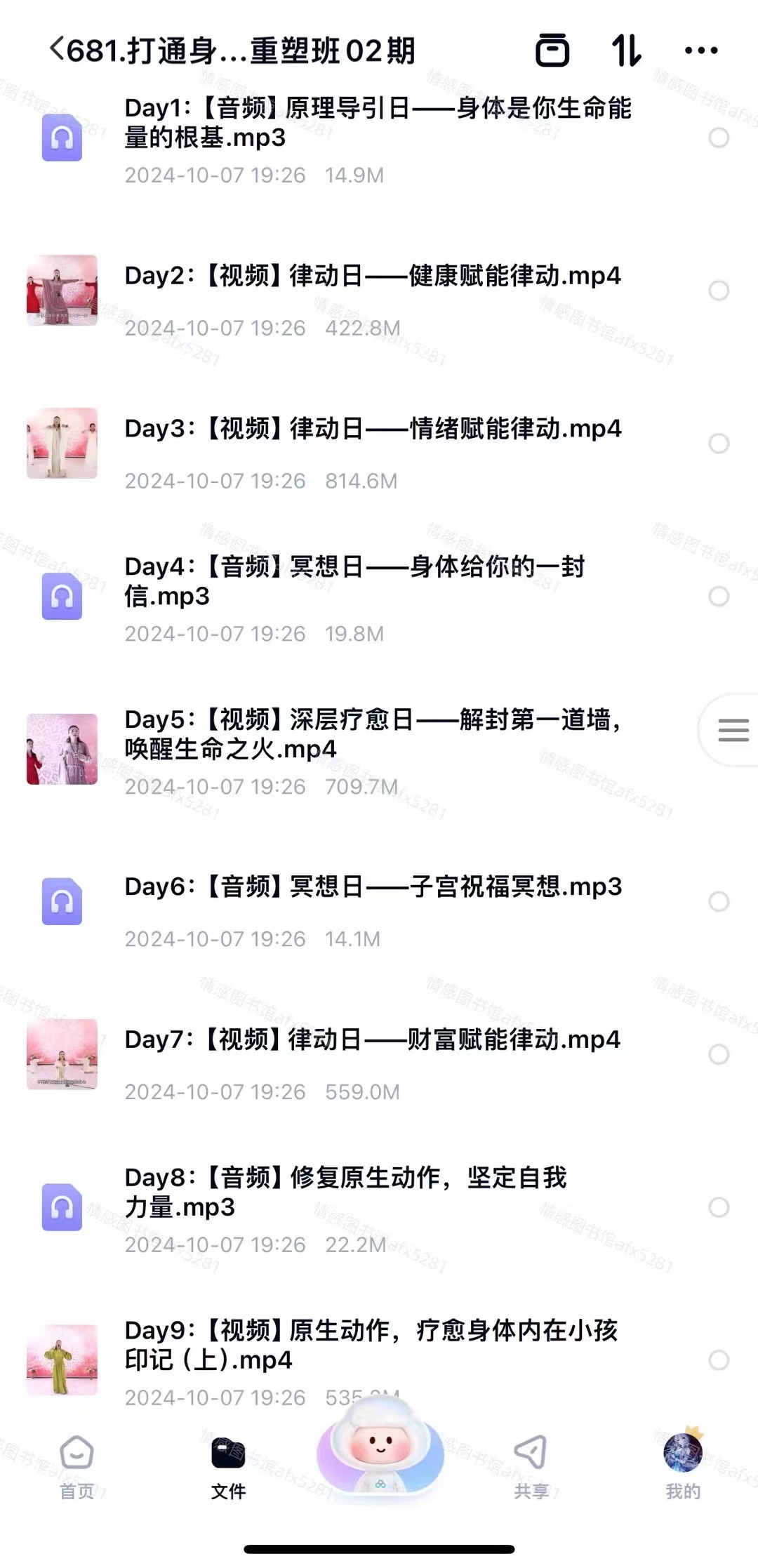Select the Day6 子宫祝福冥想 audio checkbox
The width and height of the screenshot is (758, 1568).
719,901
